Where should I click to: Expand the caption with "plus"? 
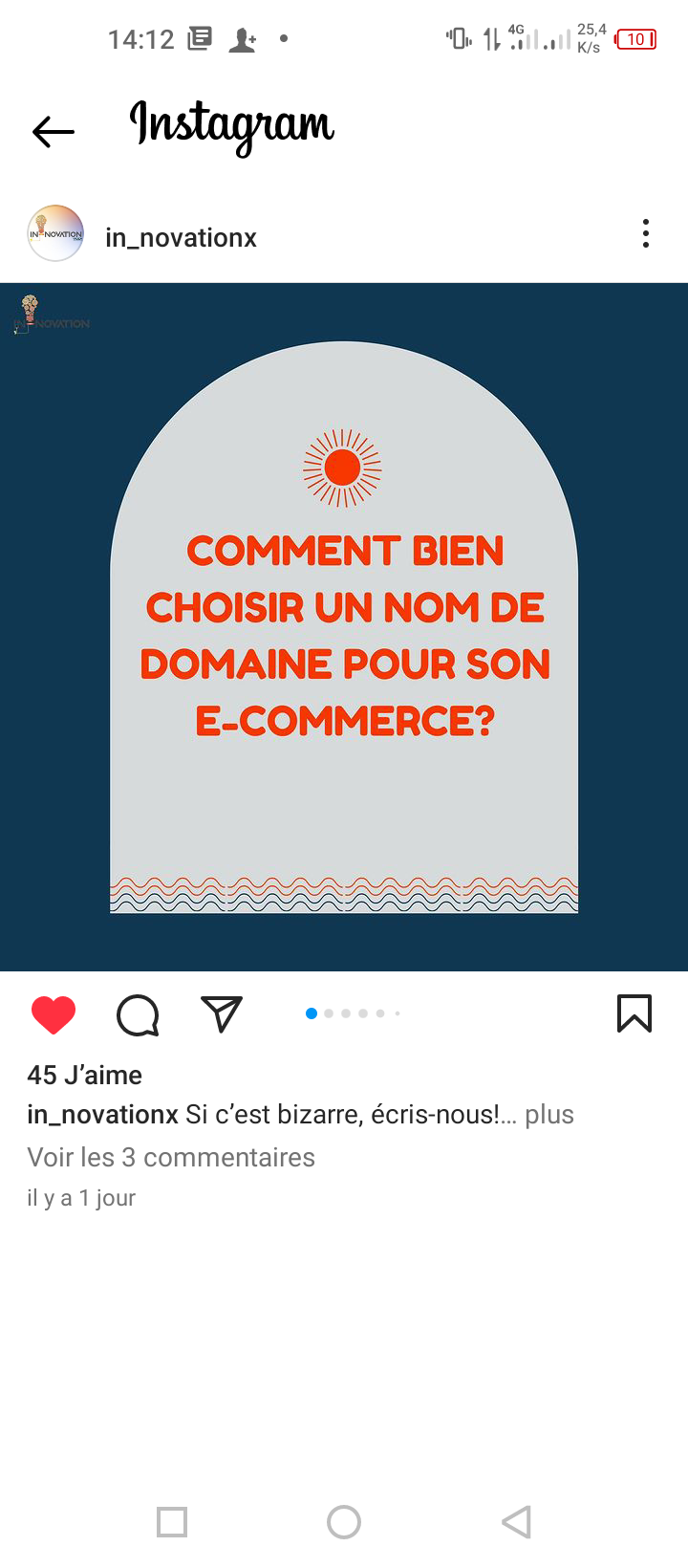549,1115
